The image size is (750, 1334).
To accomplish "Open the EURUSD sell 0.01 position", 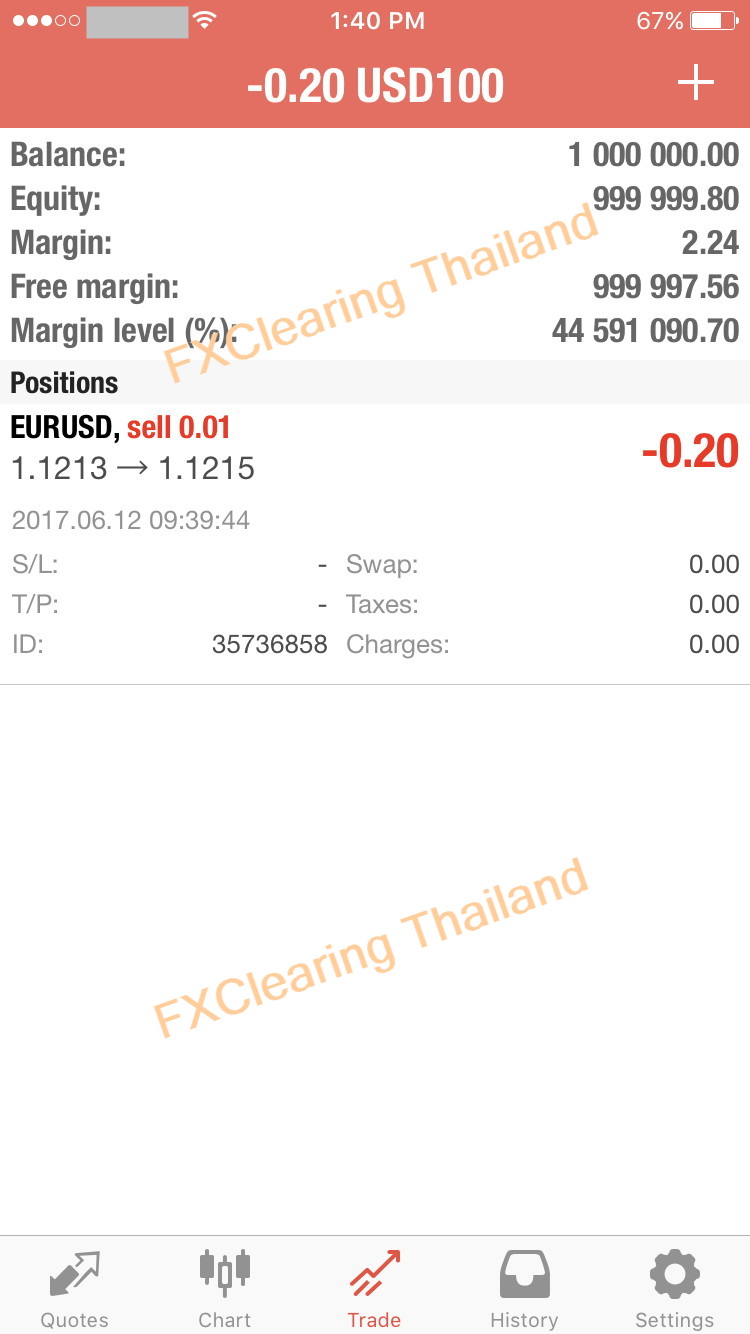I will [375, 450].
